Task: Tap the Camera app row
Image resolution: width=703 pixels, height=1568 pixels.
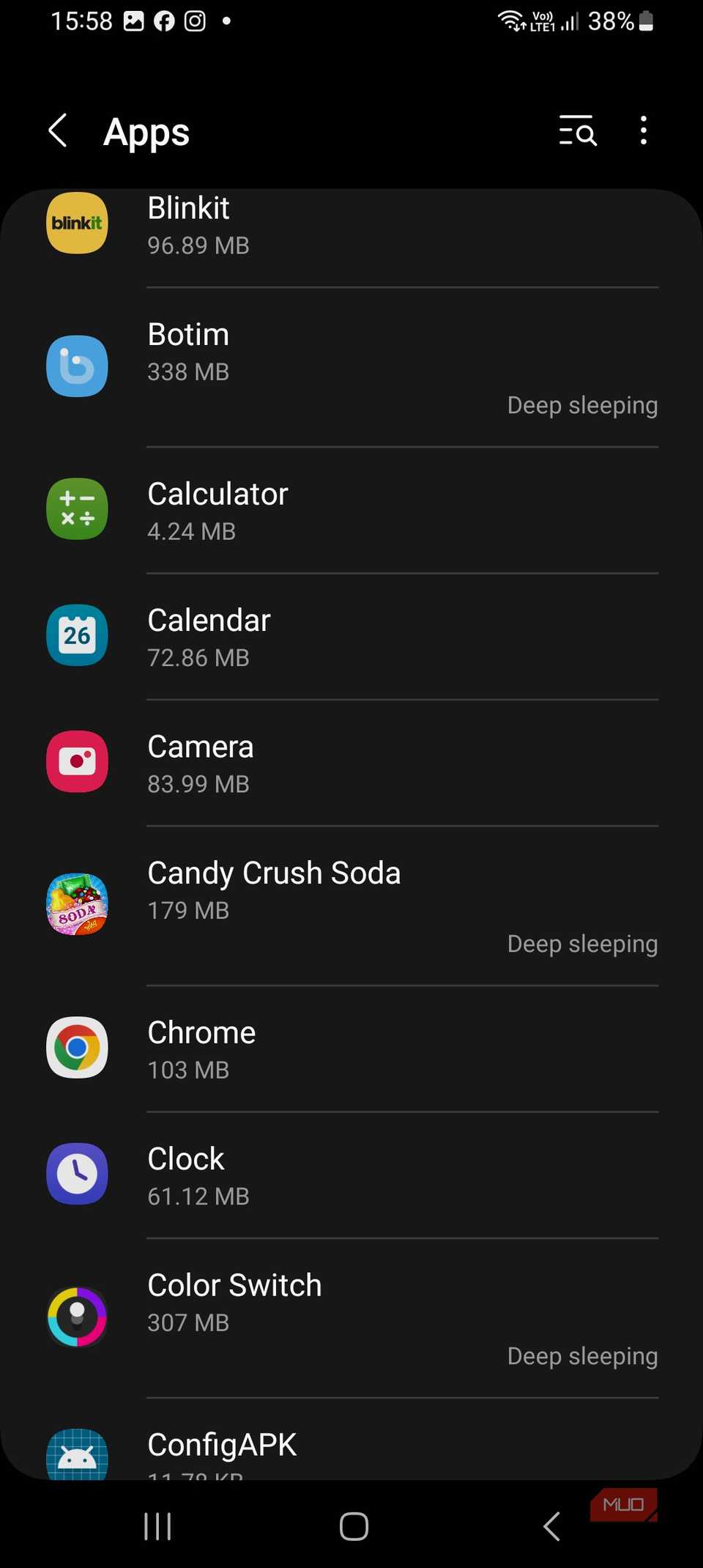Action: (351, 763)
